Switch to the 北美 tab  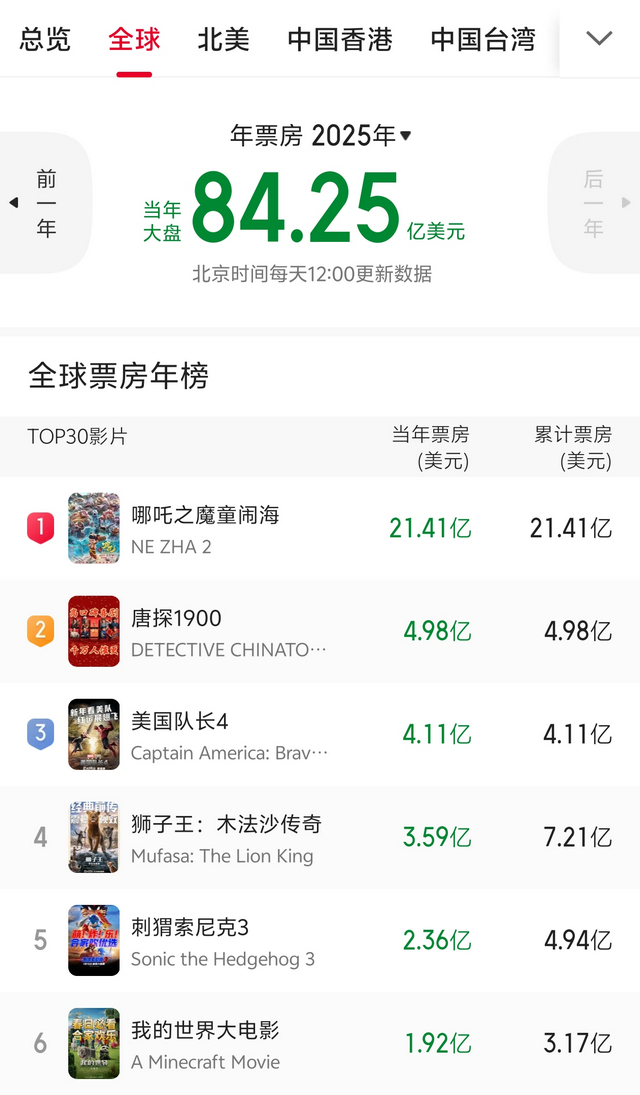[x=224, y=39]
